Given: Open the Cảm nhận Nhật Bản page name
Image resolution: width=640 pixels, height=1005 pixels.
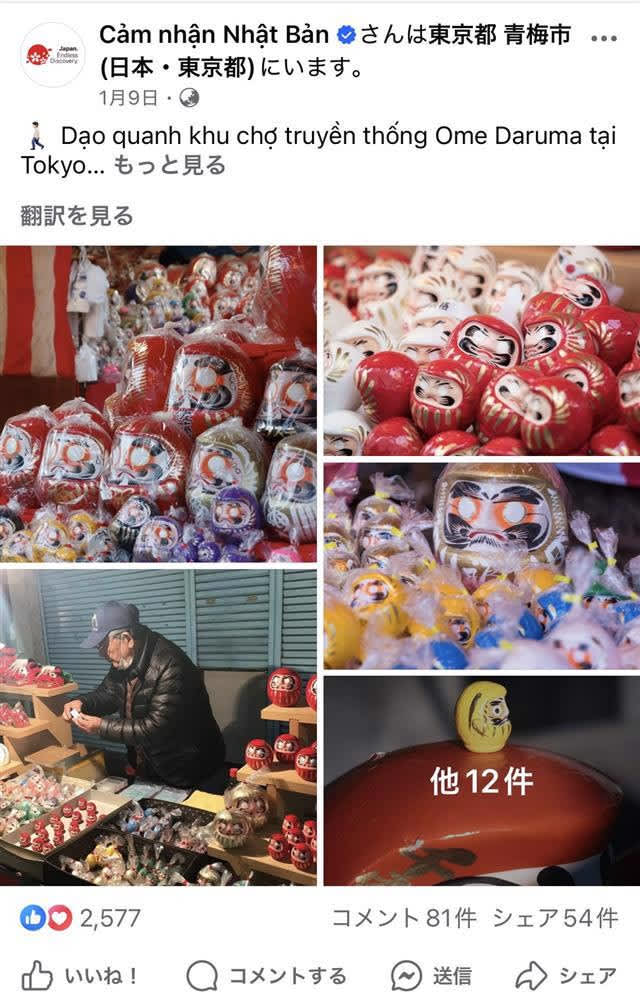Looking at the screenshot, I should point(214,35).
